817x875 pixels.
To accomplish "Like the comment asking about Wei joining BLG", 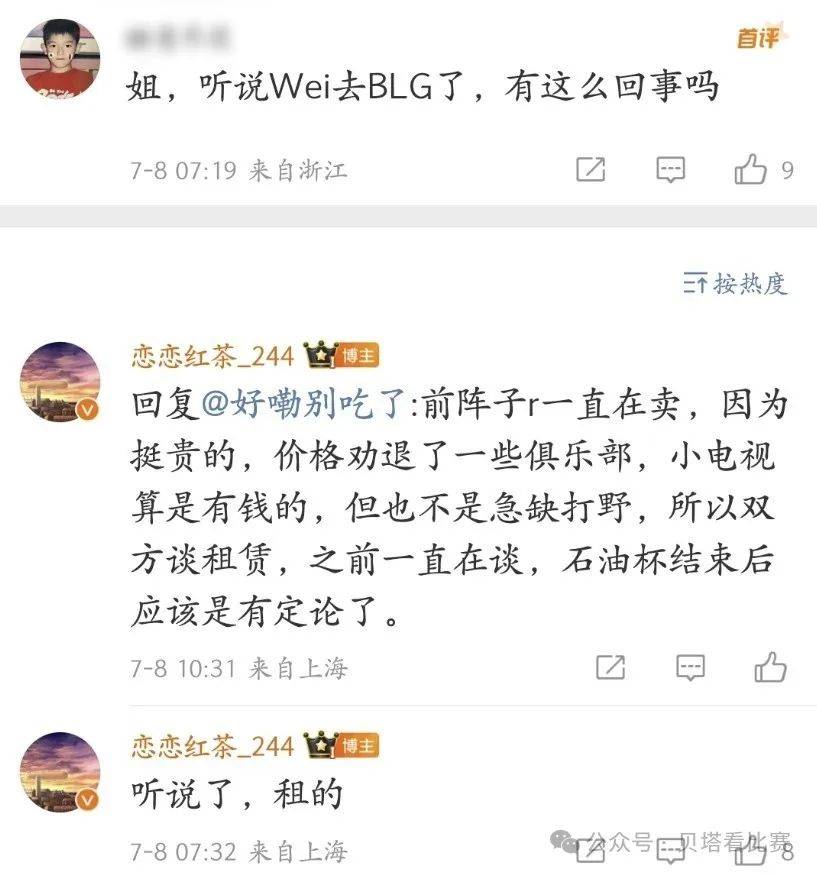I will click(751, 169).
